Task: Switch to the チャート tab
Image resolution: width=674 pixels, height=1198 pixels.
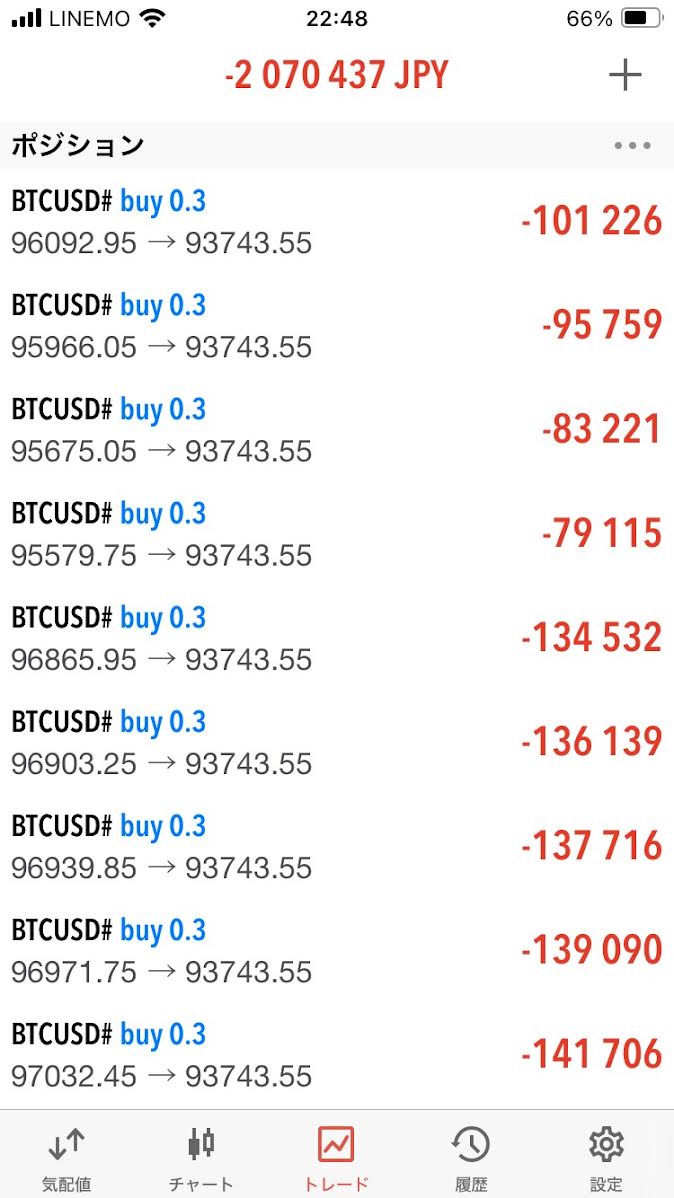Action: [201, 1158]
